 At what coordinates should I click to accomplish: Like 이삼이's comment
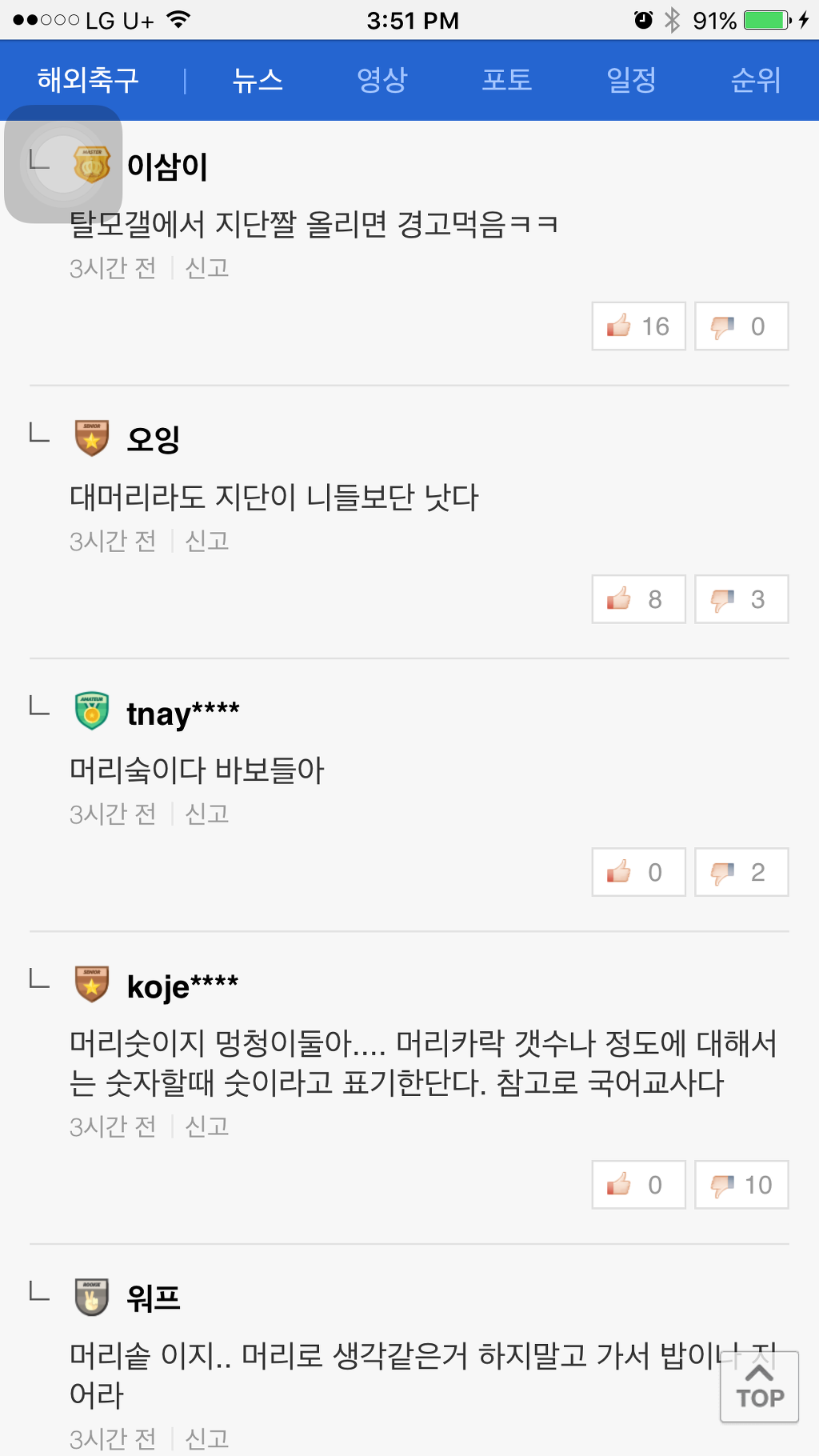pos(638,326)
